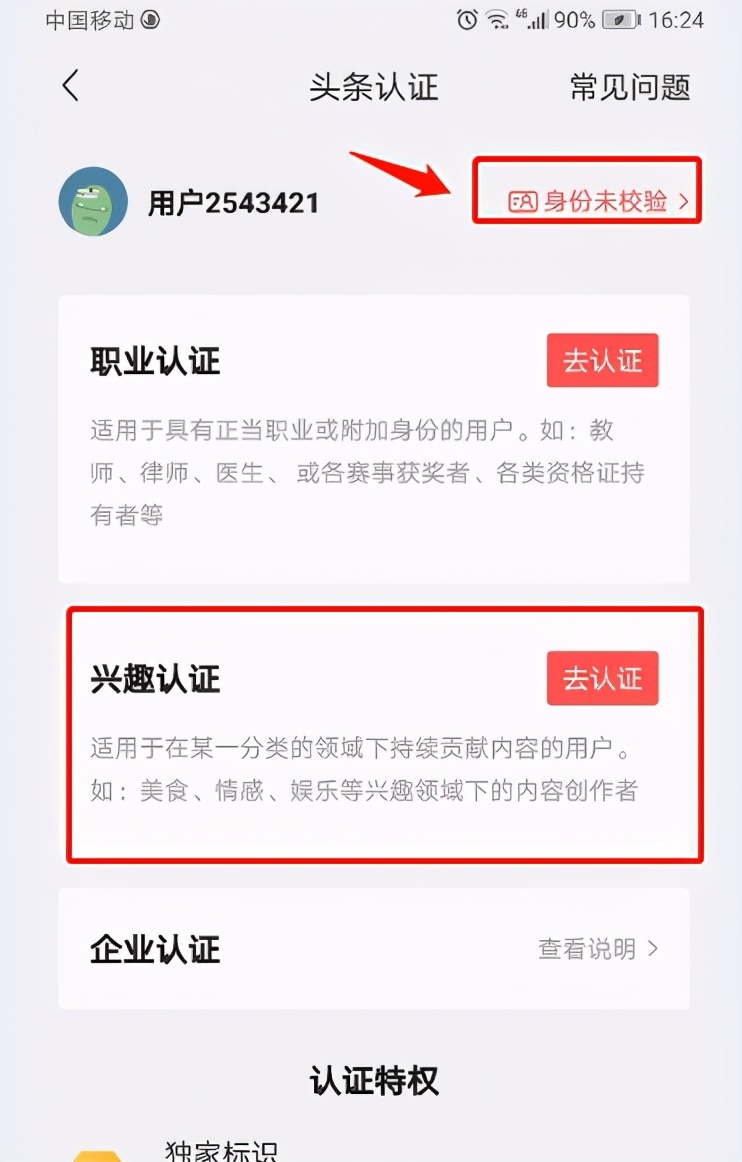Image resolution: width=742 pixels, height=1162 pixels.
Task: Open the Wi-Fi status icon
Action: (x=497, y=18)
